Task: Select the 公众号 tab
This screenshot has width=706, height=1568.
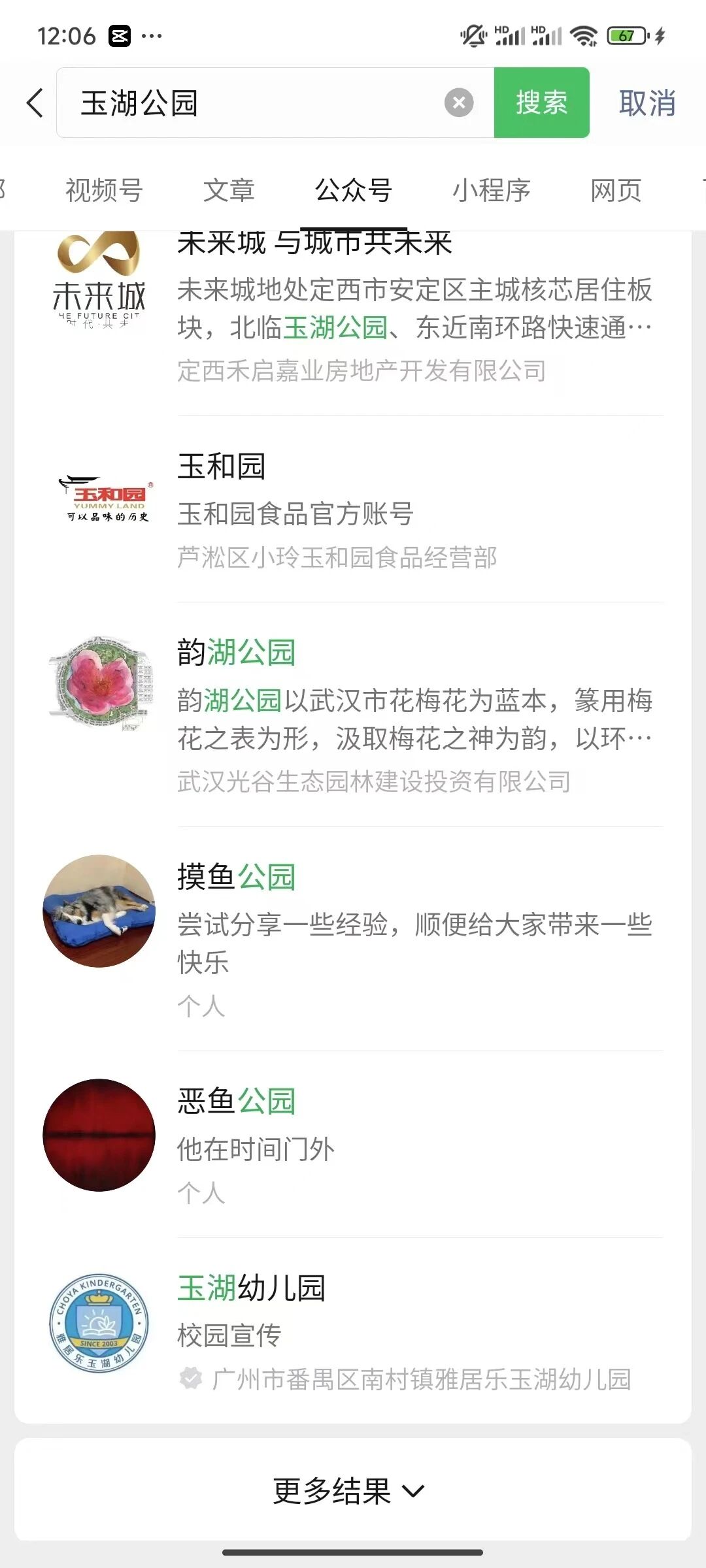Action: click(x=354, y=191)
